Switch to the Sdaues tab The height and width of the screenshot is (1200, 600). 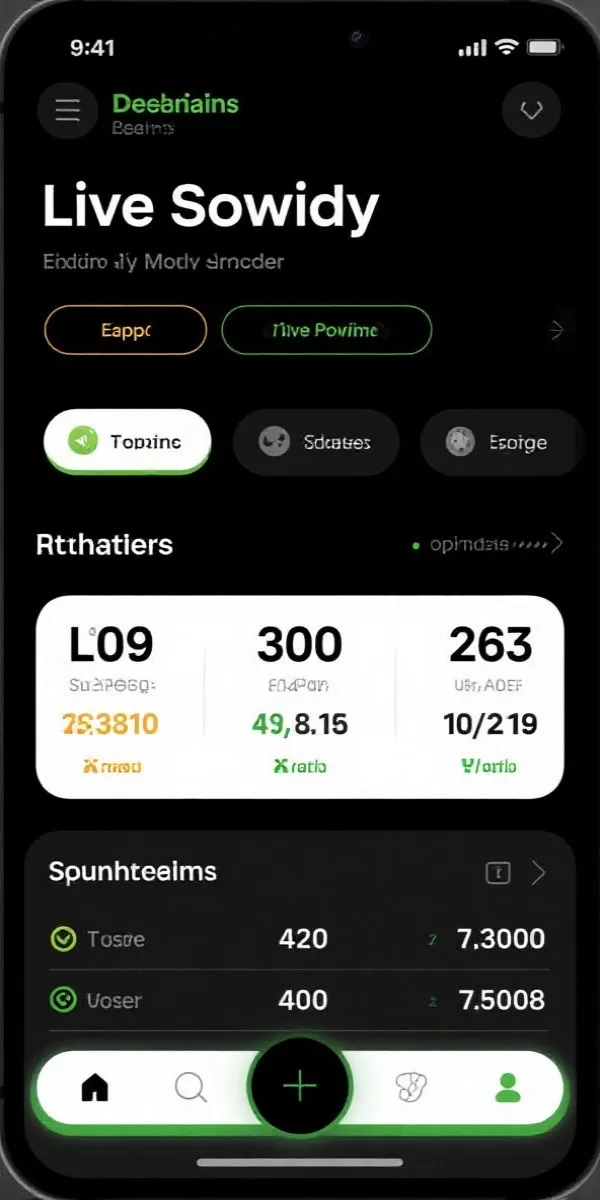coord(315,441)
